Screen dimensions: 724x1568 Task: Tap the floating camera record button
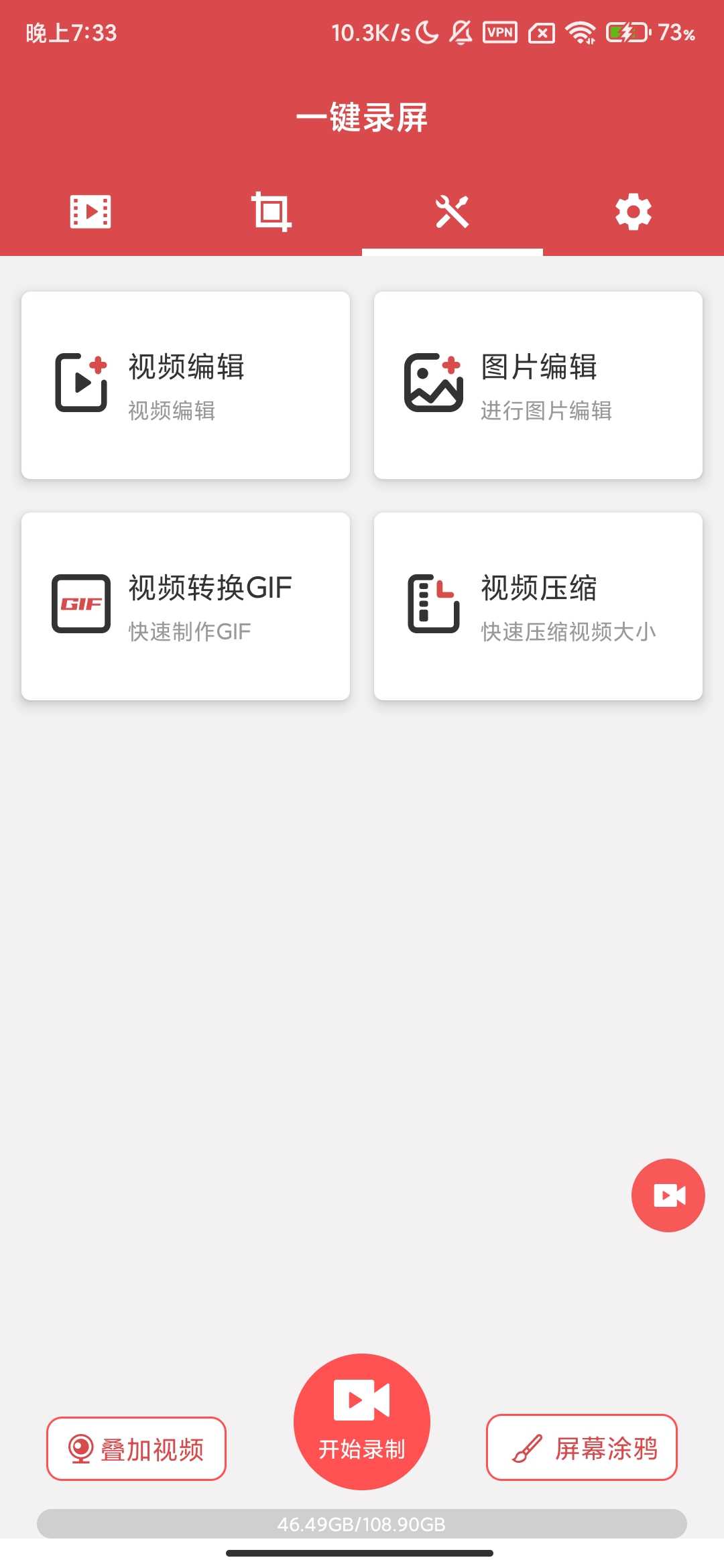point(668,1195)
